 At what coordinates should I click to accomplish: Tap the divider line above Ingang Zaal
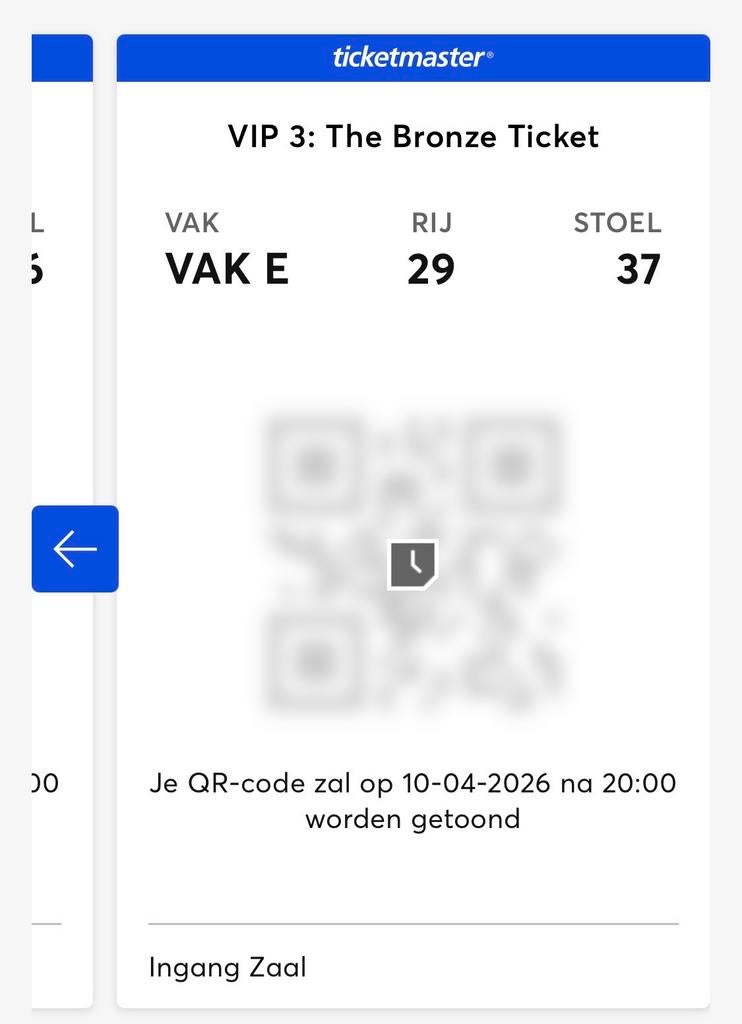pyautogui.click(x=414, y=919)
